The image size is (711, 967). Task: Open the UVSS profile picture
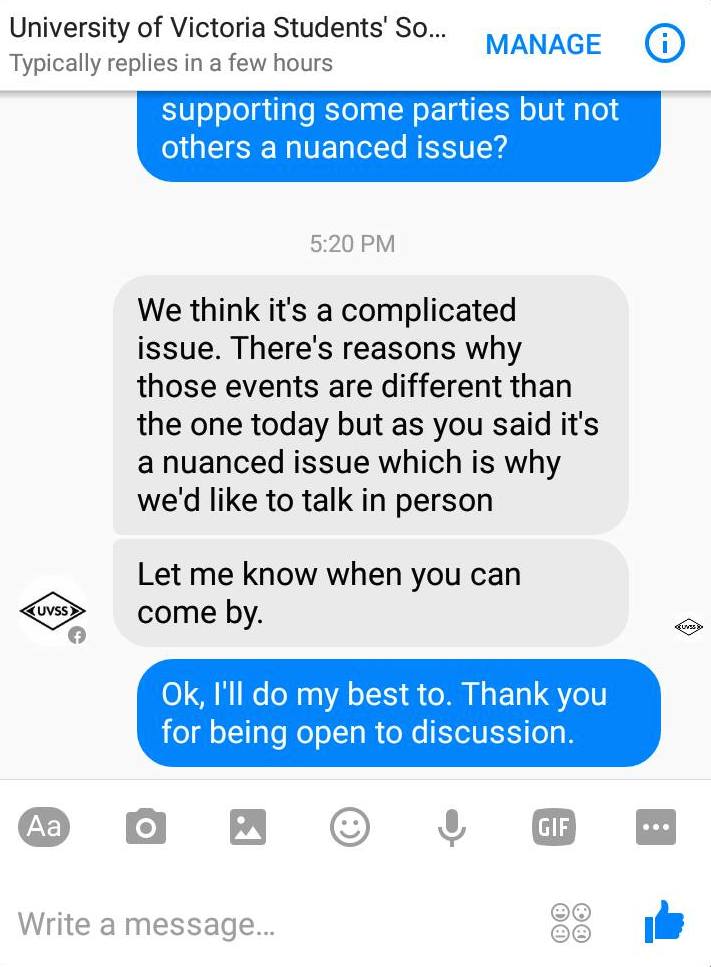tap(53, 610)
